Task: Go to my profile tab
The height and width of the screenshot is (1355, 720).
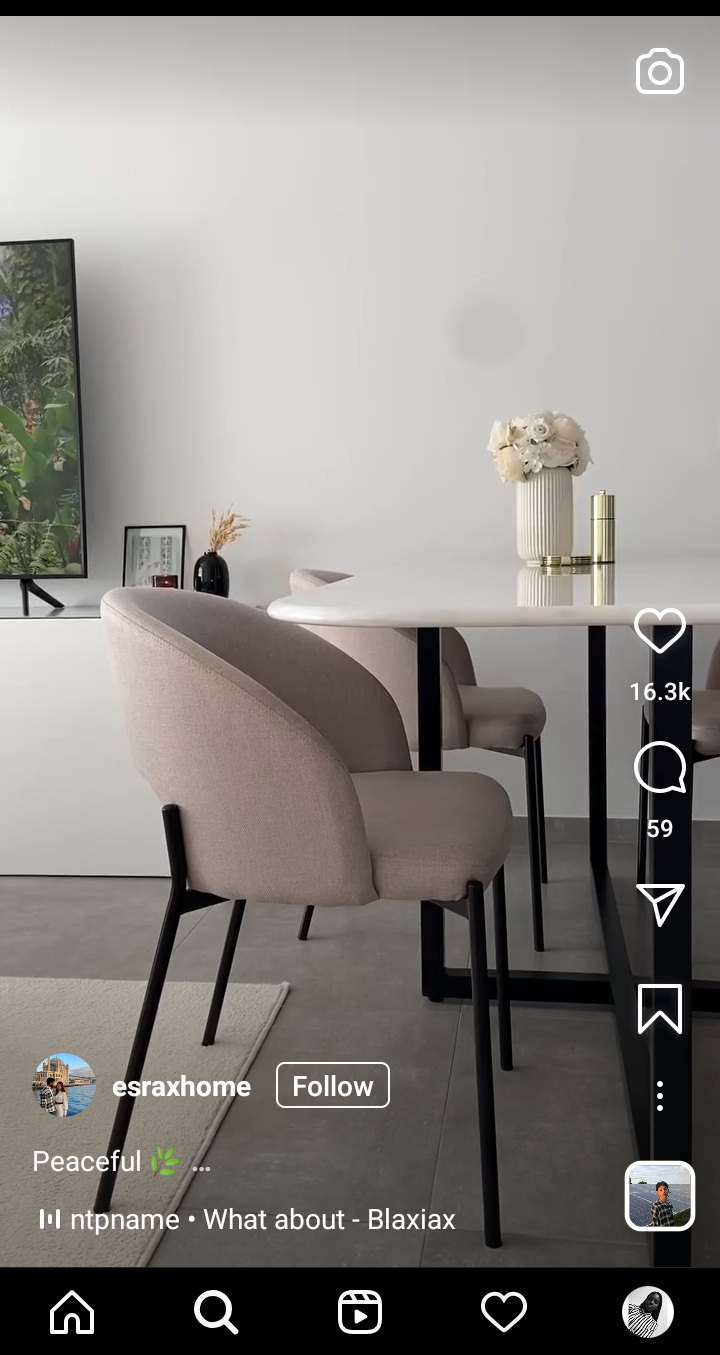Action: tap(647, 1311)
